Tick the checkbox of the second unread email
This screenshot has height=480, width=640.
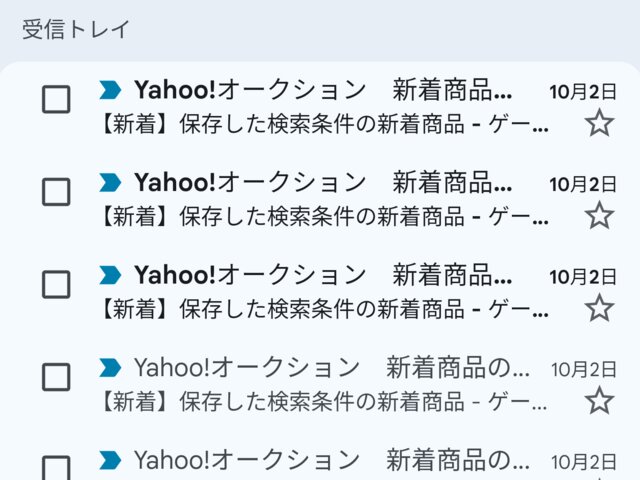(x=56, y=191)
